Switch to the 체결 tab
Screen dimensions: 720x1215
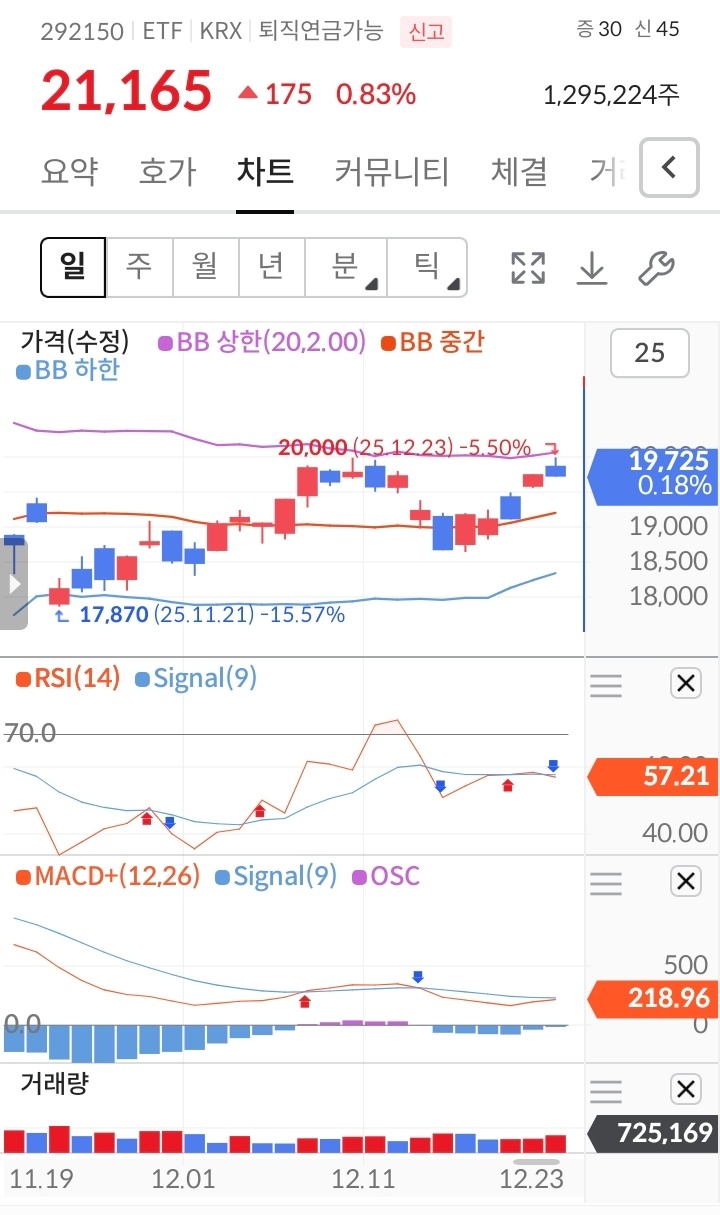coord(519,171)
